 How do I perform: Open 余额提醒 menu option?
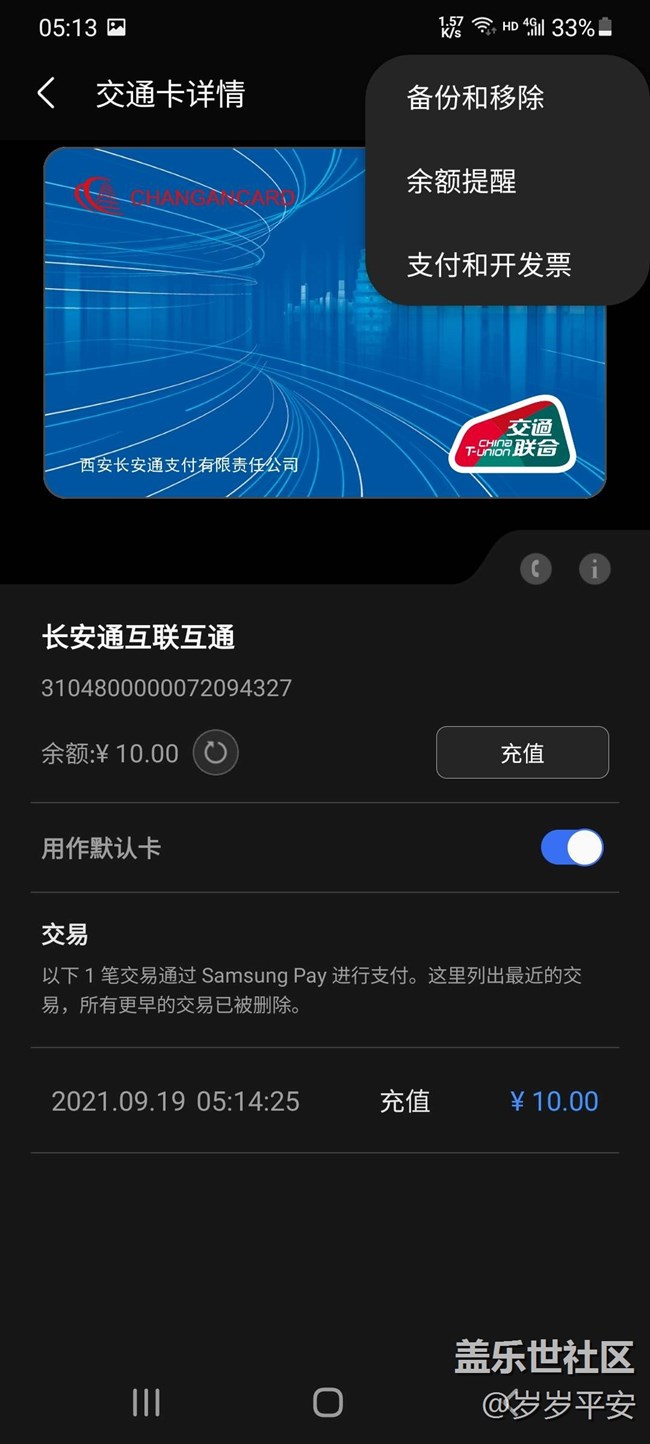click(462, 181)
